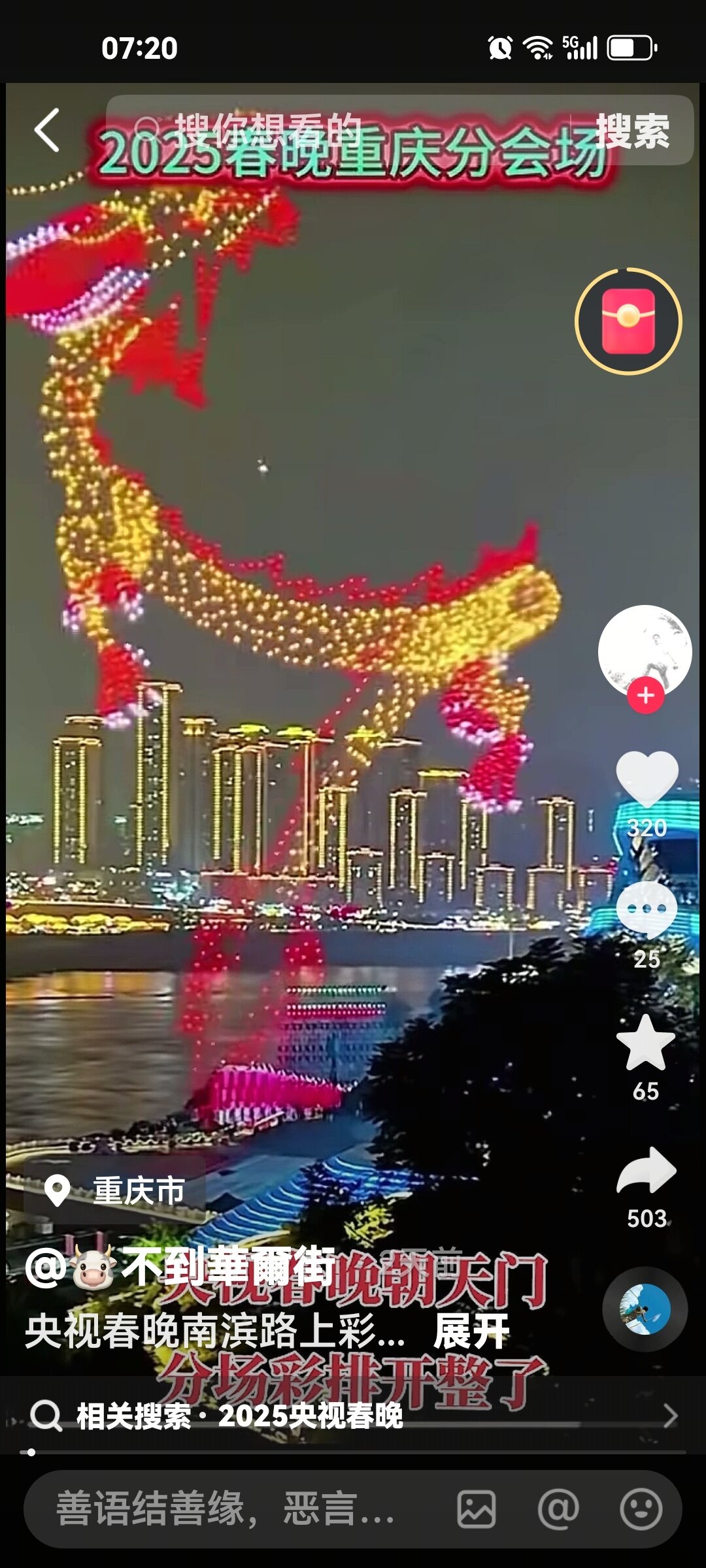Open the red envelope reward icon
The height and width of the screenshot is (1568, 706).
pos(628,321)
